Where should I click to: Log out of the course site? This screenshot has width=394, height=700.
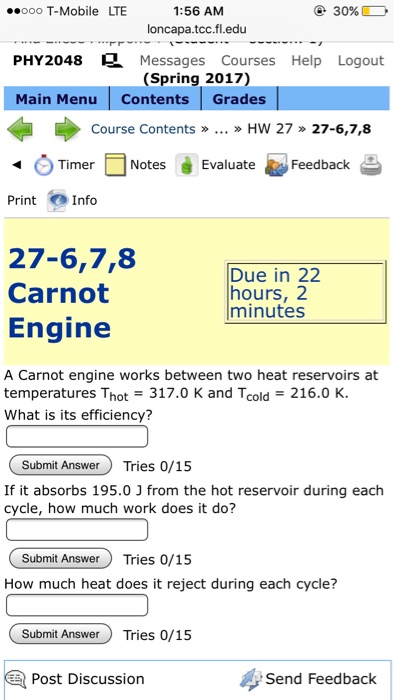(x=361, y=60)
